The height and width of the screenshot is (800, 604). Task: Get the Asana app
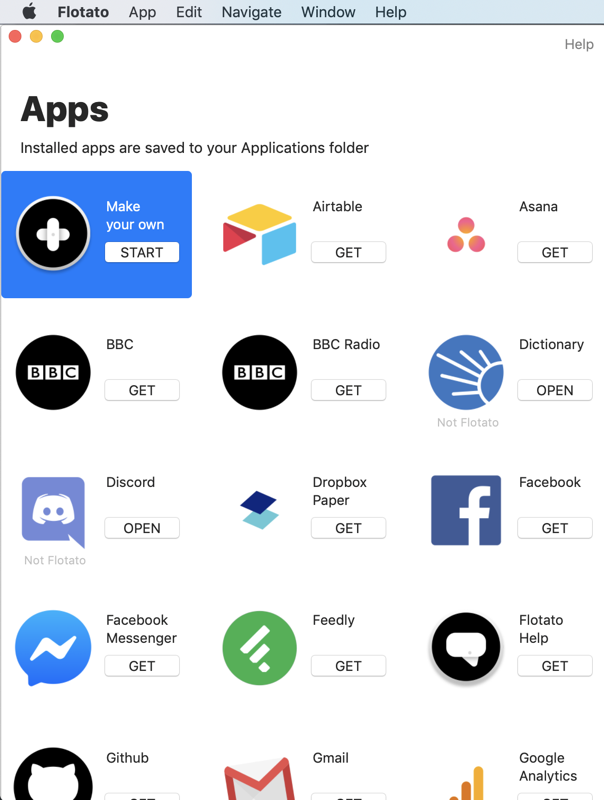pos(554,252)
